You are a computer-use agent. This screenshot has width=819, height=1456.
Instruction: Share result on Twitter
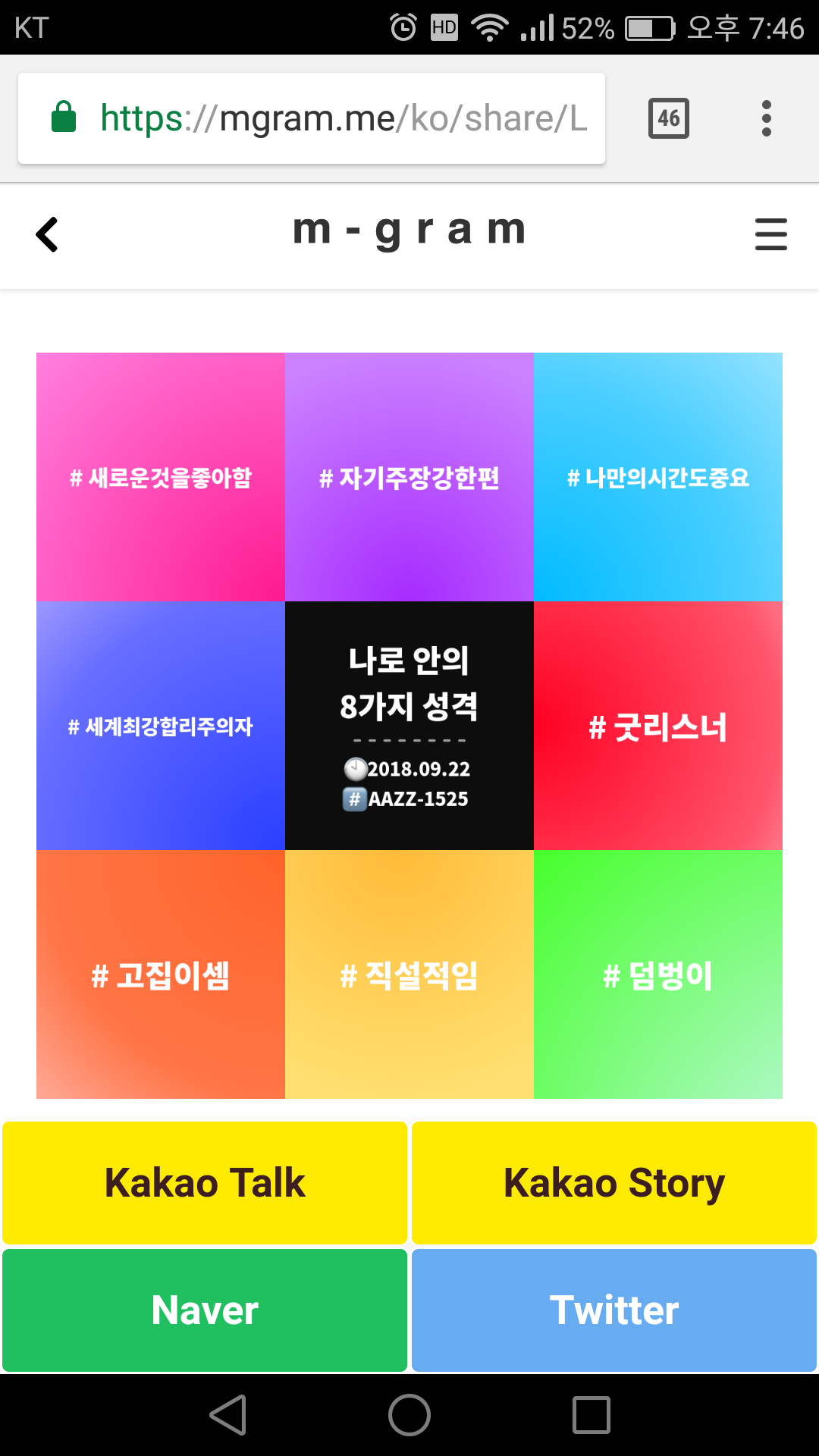coord(614,1310)
